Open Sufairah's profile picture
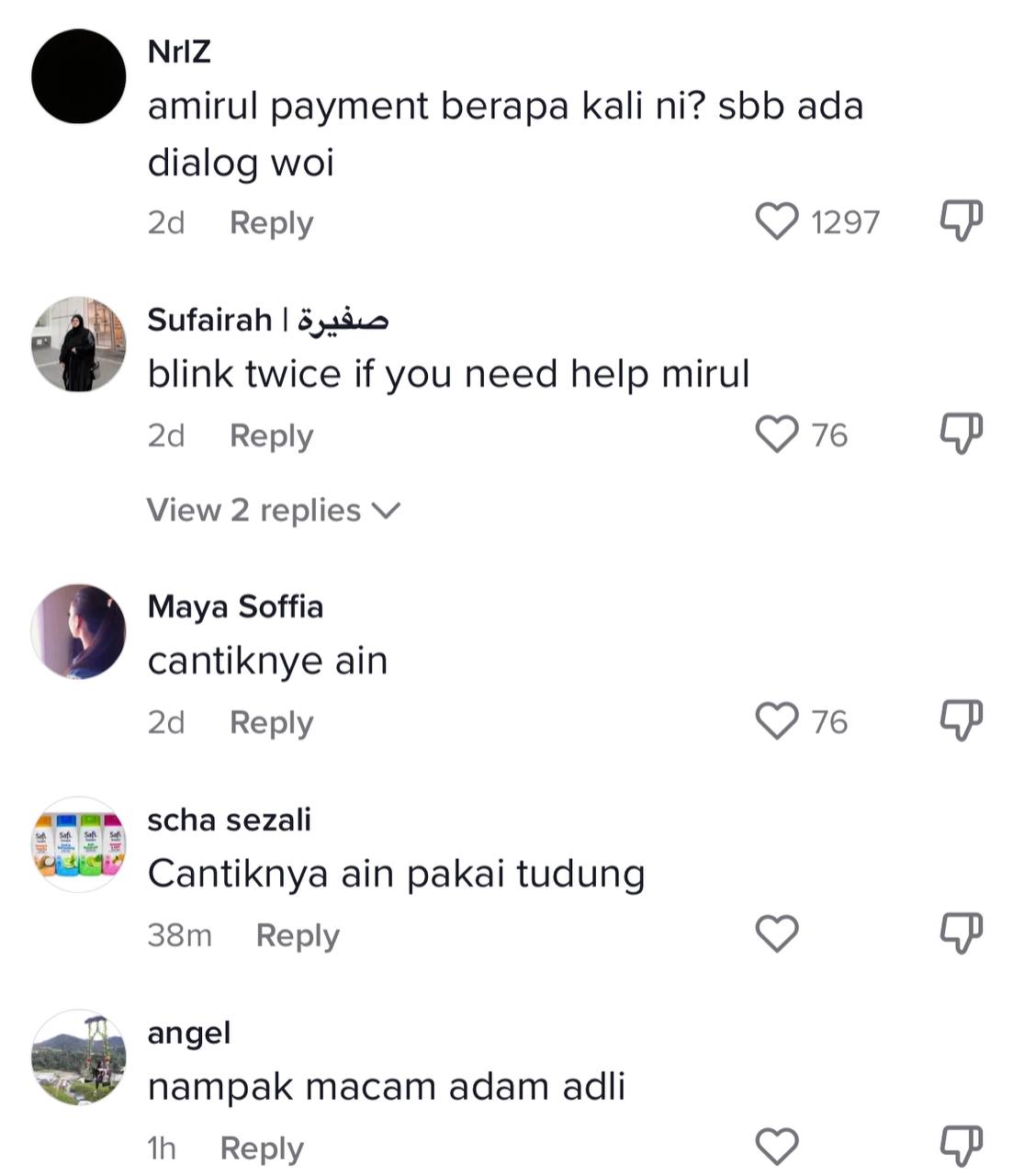The height and width of the screenshot is (1176, 1024). point(79,345)
